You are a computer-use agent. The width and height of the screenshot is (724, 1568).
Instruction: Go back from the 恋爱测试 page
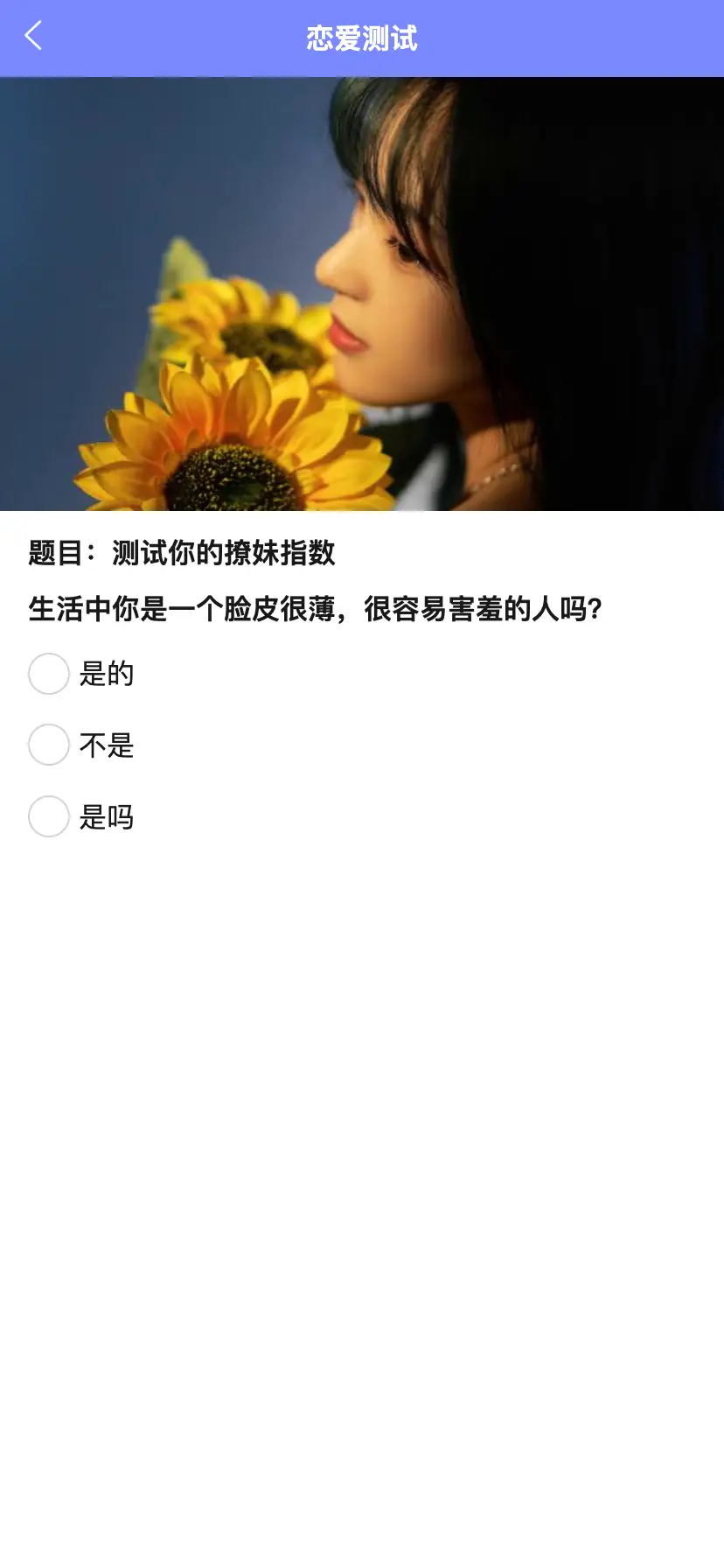click(33, 37)
